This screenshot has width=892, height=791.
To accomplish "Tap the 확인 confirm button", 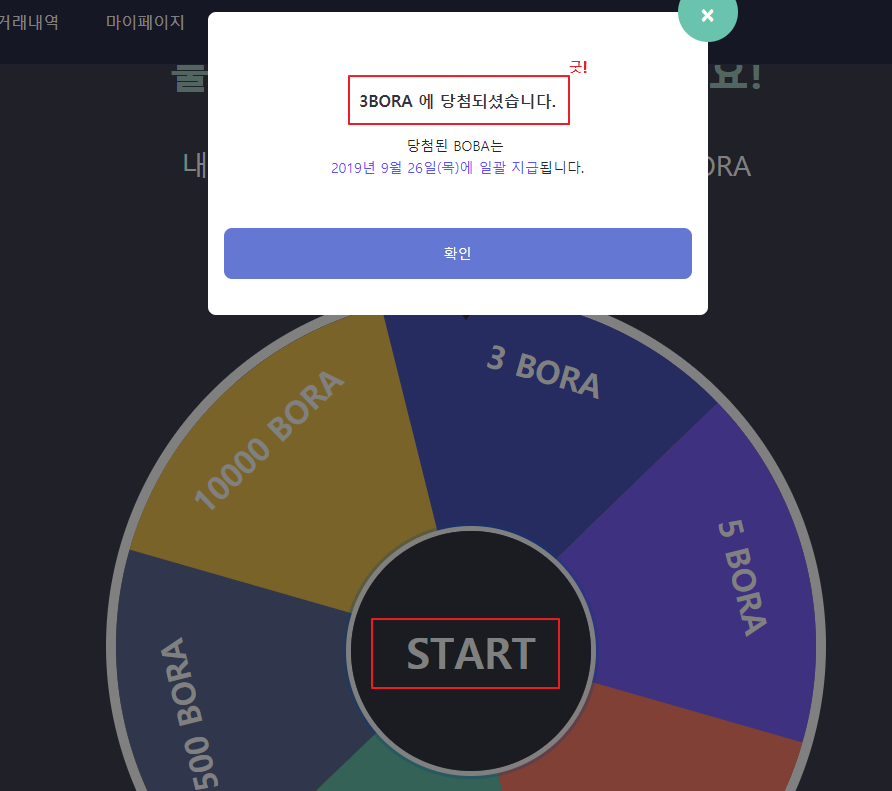I will coord(457,253).
